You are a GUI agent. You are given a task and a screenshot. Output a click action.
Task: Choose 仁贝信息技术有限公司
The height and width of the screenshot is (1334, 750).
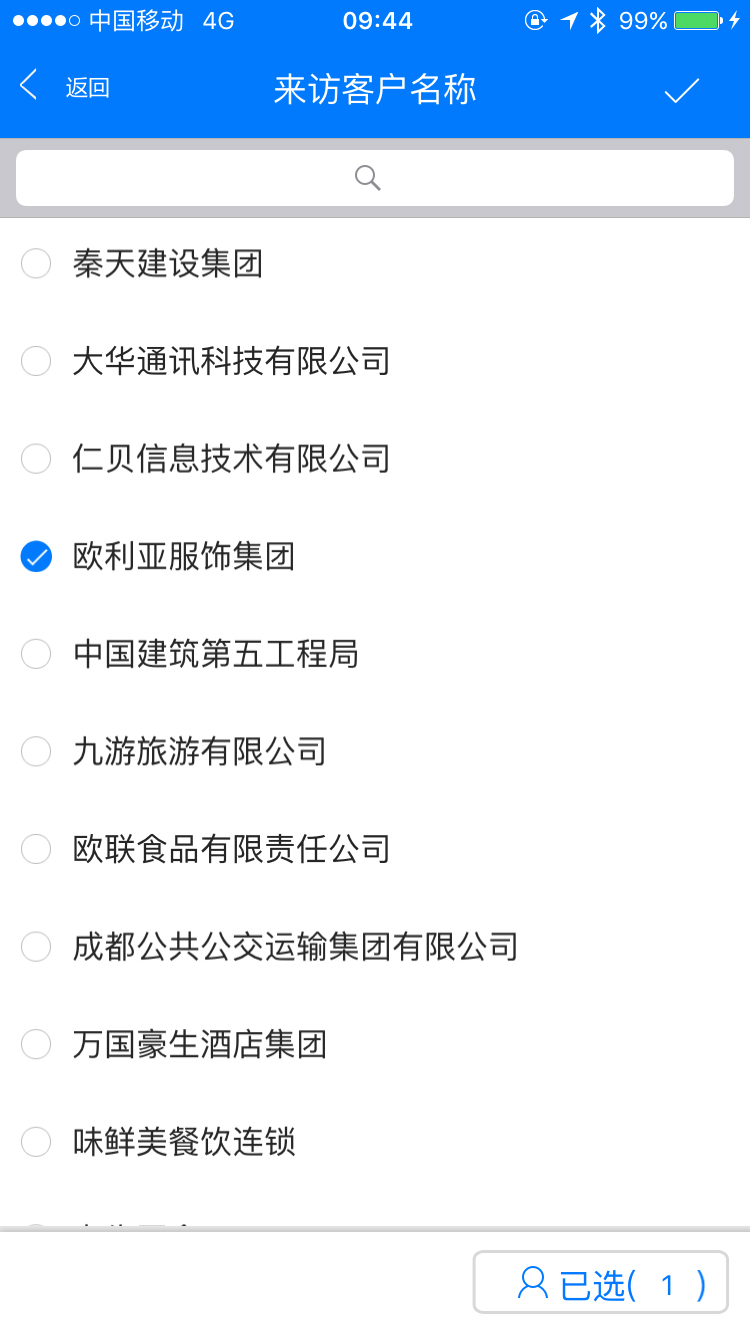pyautogui.click(x=36, y=459)
